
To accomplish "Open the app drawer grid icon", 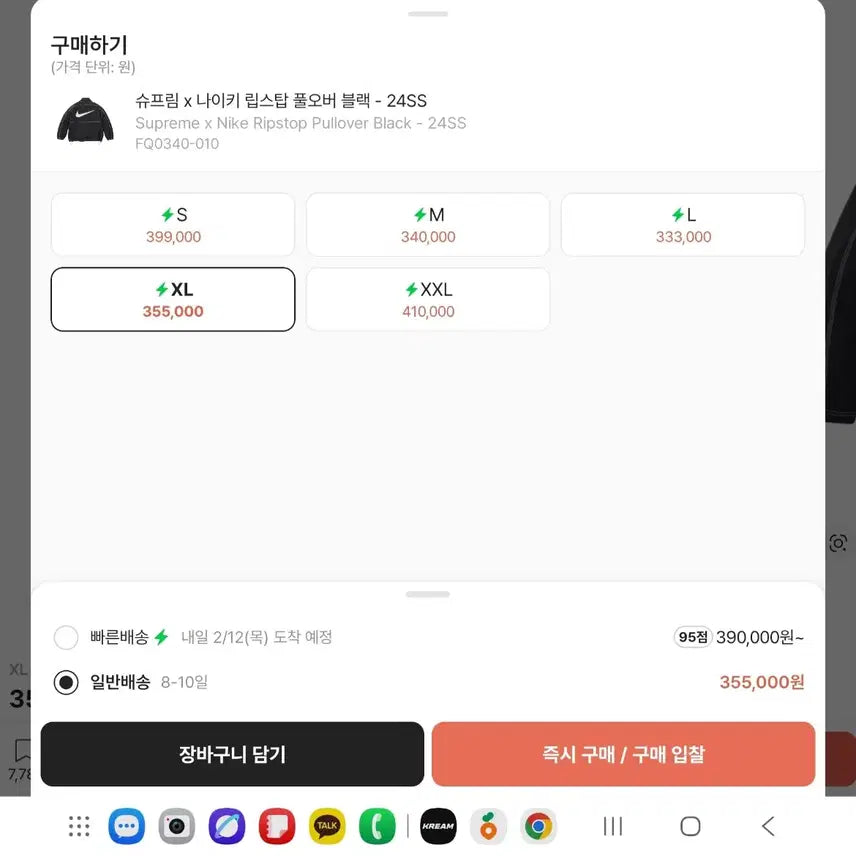I will point(79,826).
